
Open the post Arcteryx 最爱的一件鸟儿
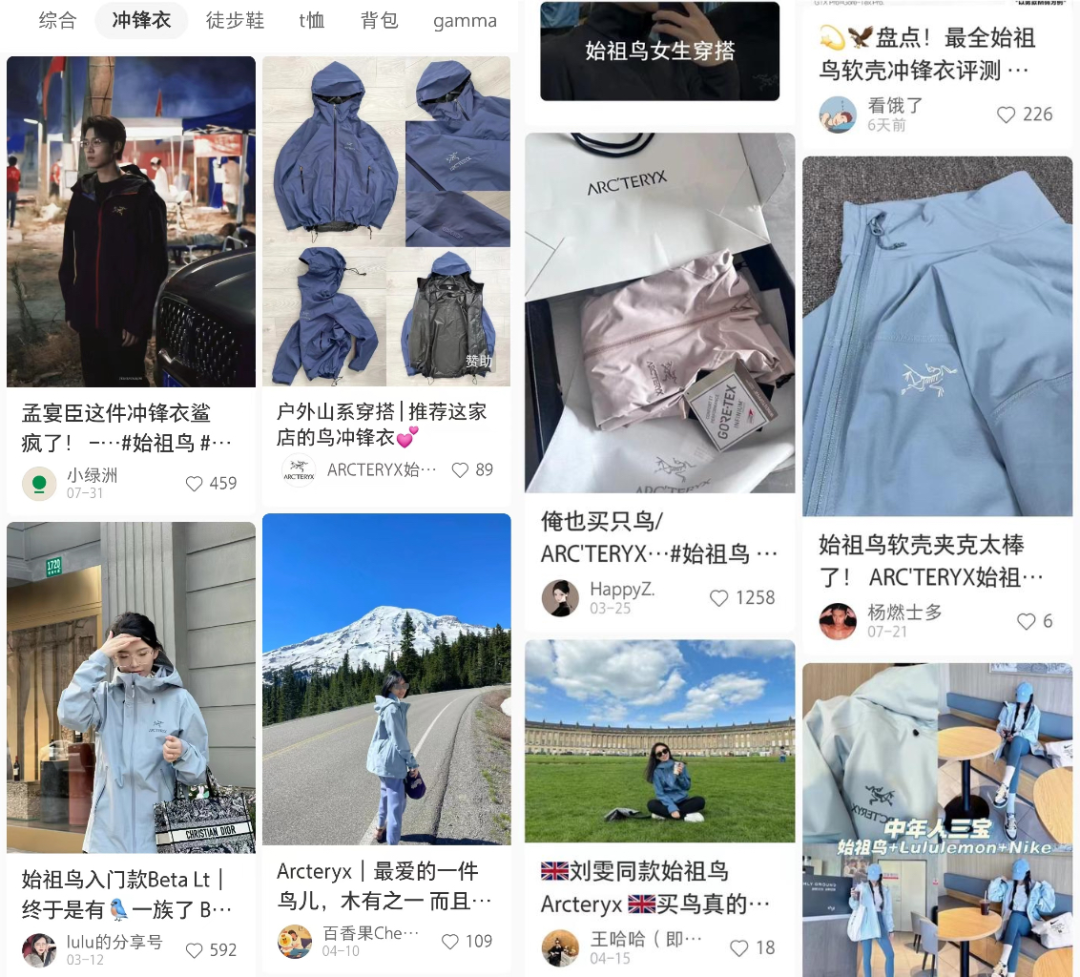[x=386, y=680]
